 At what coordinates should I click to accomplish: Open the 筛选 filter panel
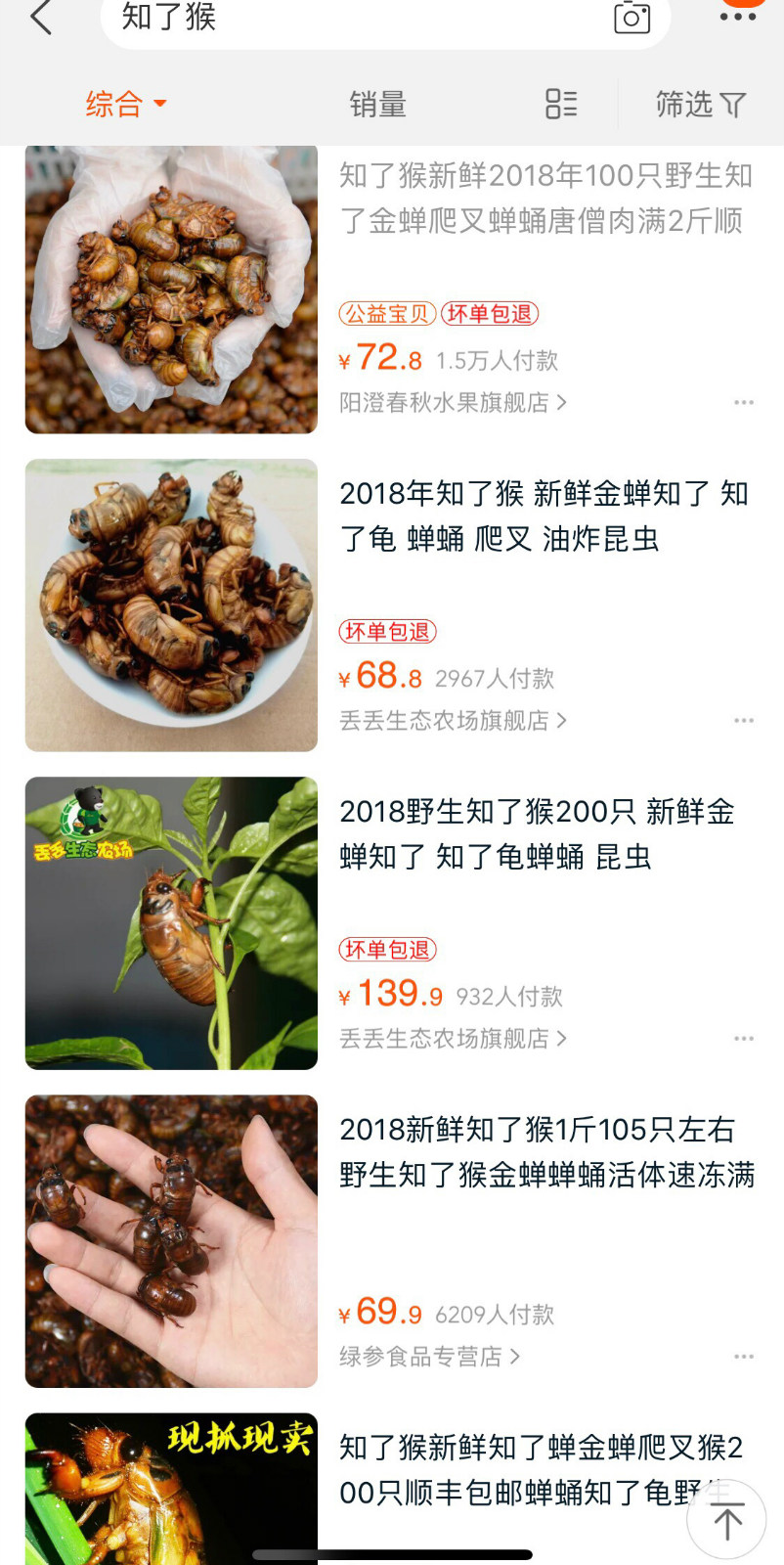click(x=700, y=104)
